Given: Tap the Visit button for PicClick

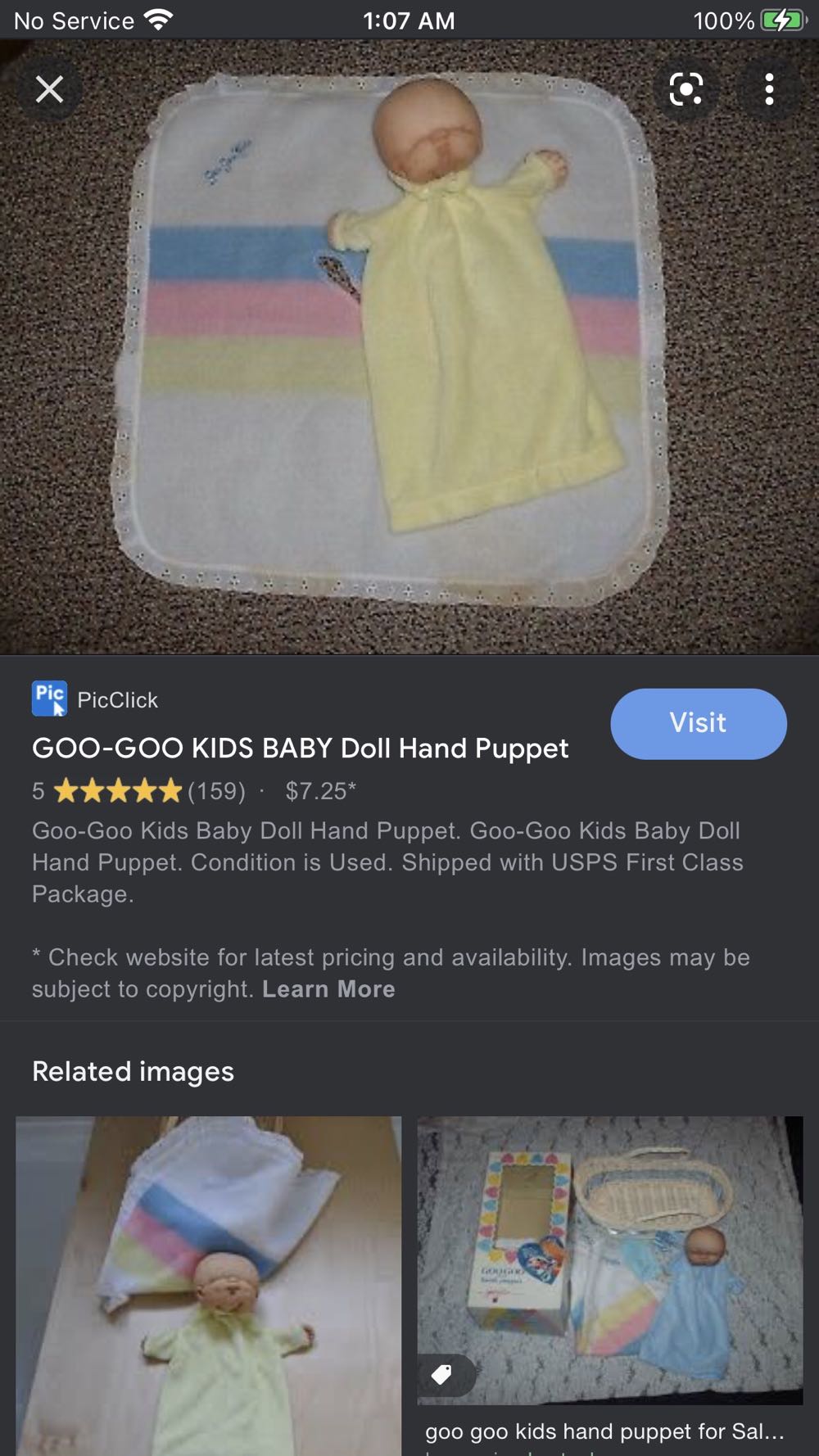Looking at the screenshot, I should click(698, 722).
